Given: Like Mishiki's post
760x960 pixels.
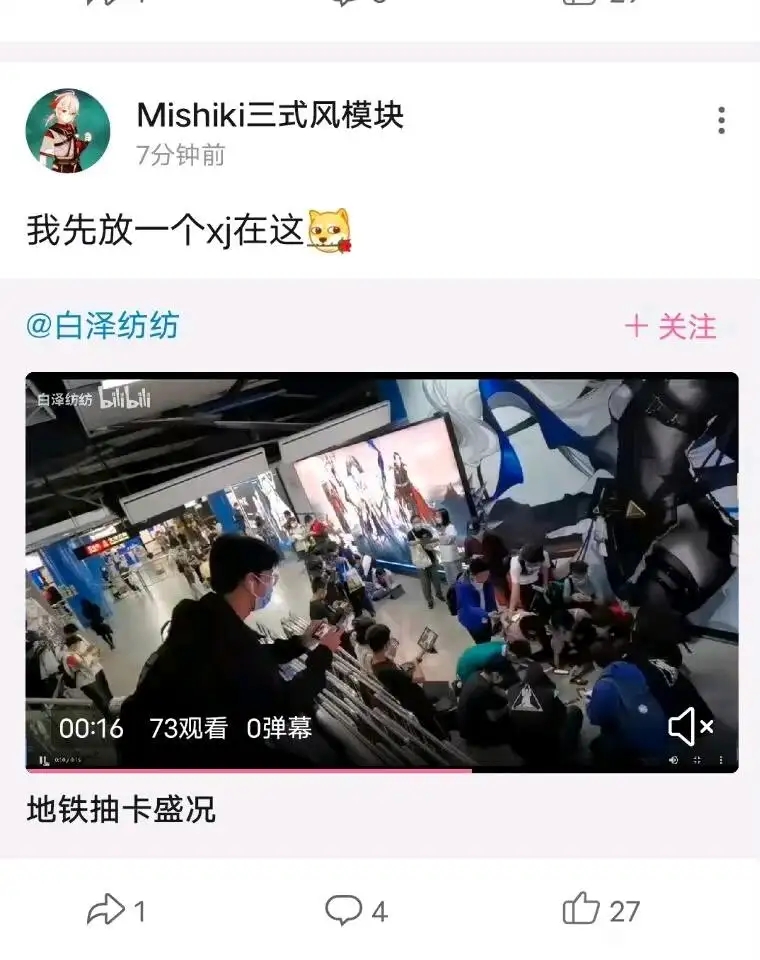Looking at the screenshot, I should tap(600, 910).
